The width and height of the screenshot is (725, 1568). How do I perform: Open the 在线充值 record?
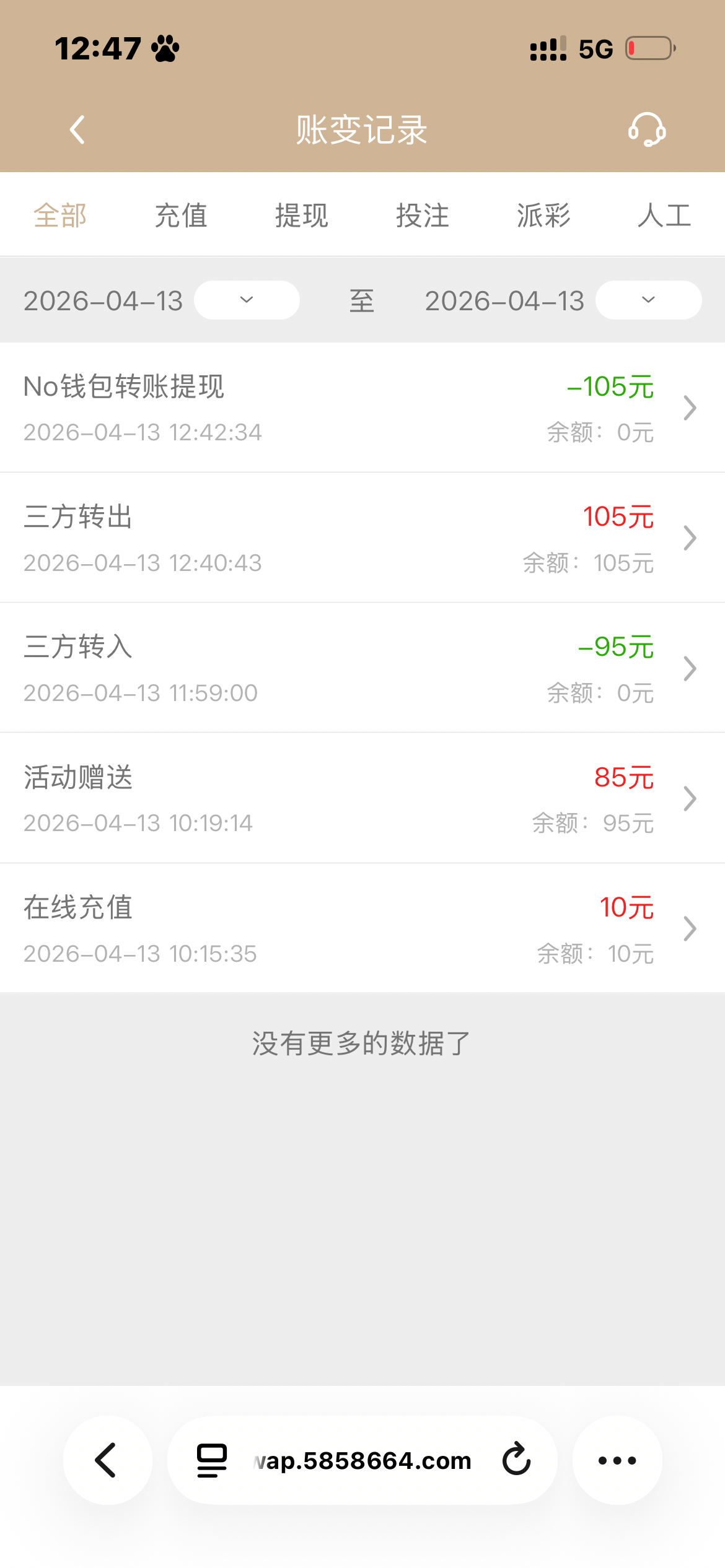coord(362,928)
